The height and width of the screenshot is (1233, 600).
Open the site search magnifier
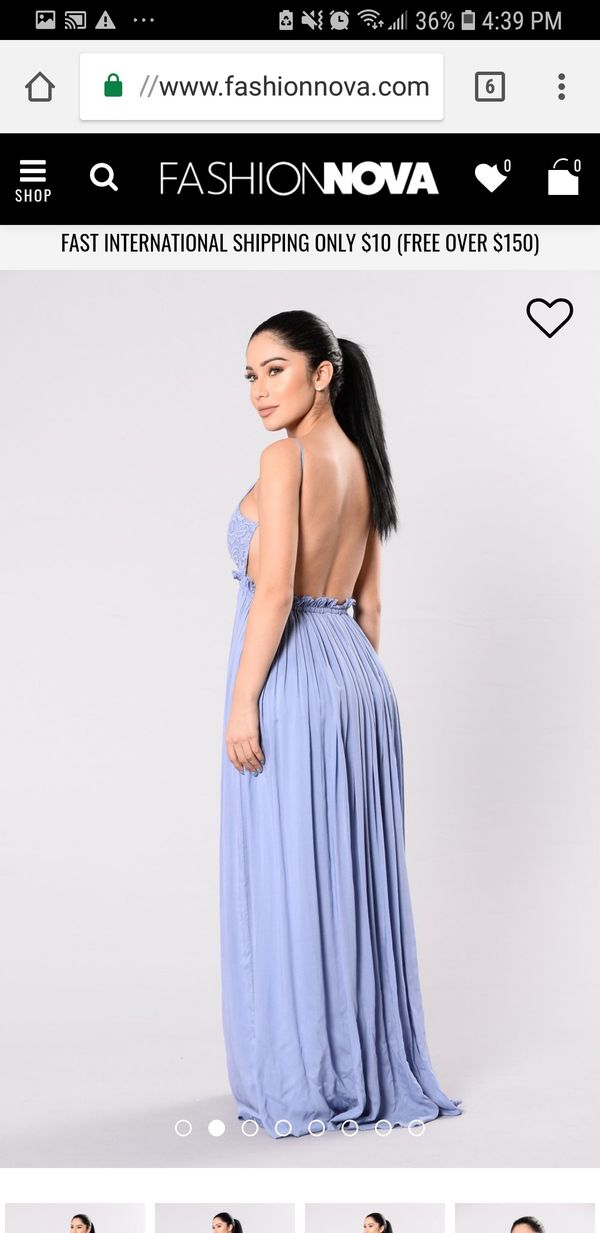(x=103, y=178)
